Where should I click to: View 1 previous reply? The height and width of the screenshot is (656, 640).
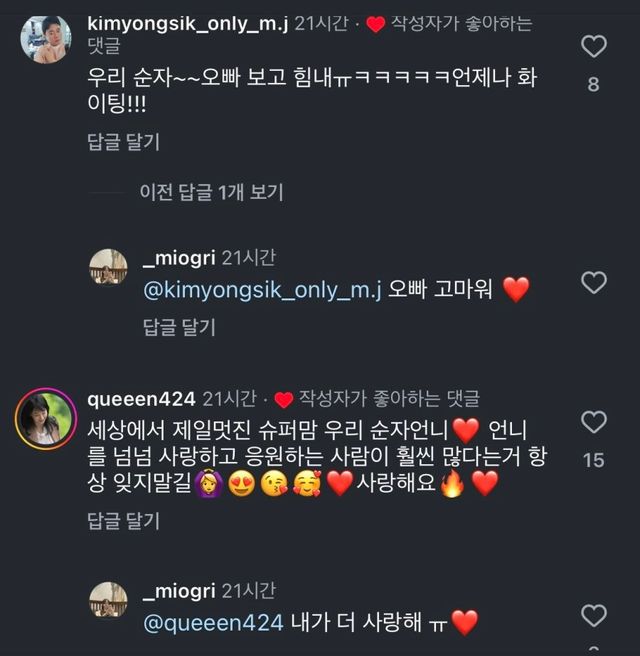pos(211,192)
